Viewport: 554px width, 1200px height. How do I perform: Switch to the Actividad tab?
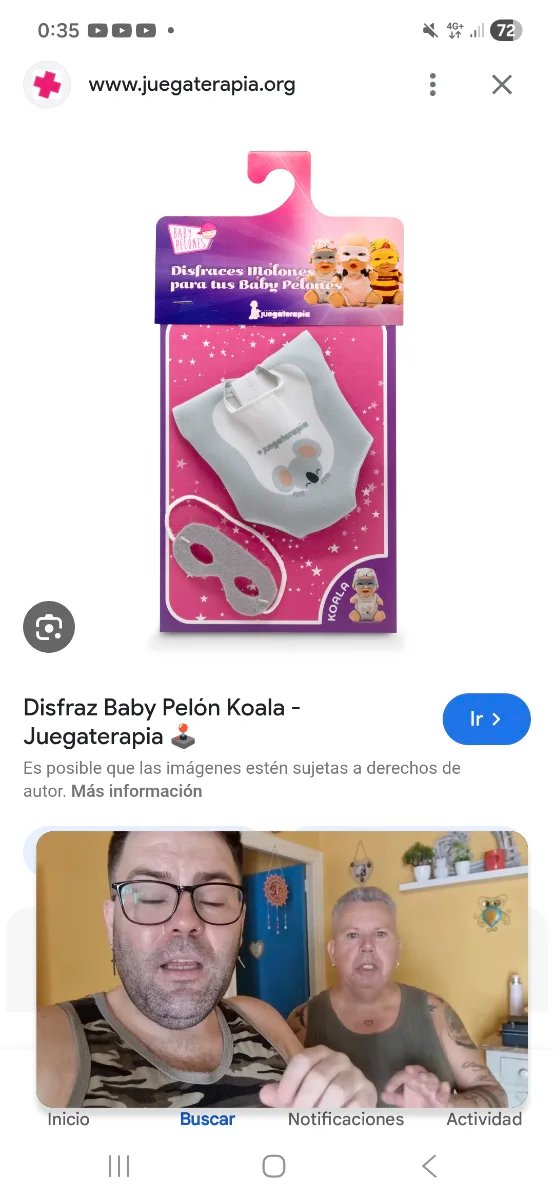click(x=484, y=1119)
